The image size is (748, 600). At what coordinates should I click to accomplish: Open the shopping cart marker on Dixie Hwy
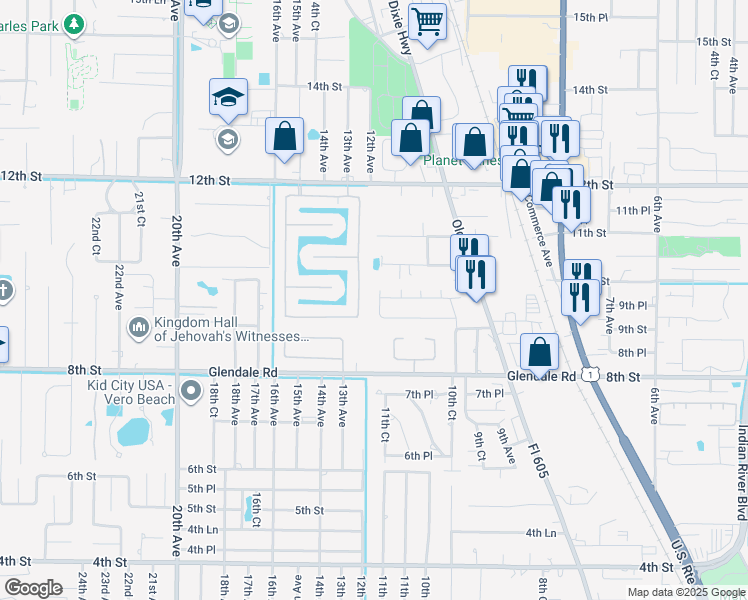coord(427,23)
